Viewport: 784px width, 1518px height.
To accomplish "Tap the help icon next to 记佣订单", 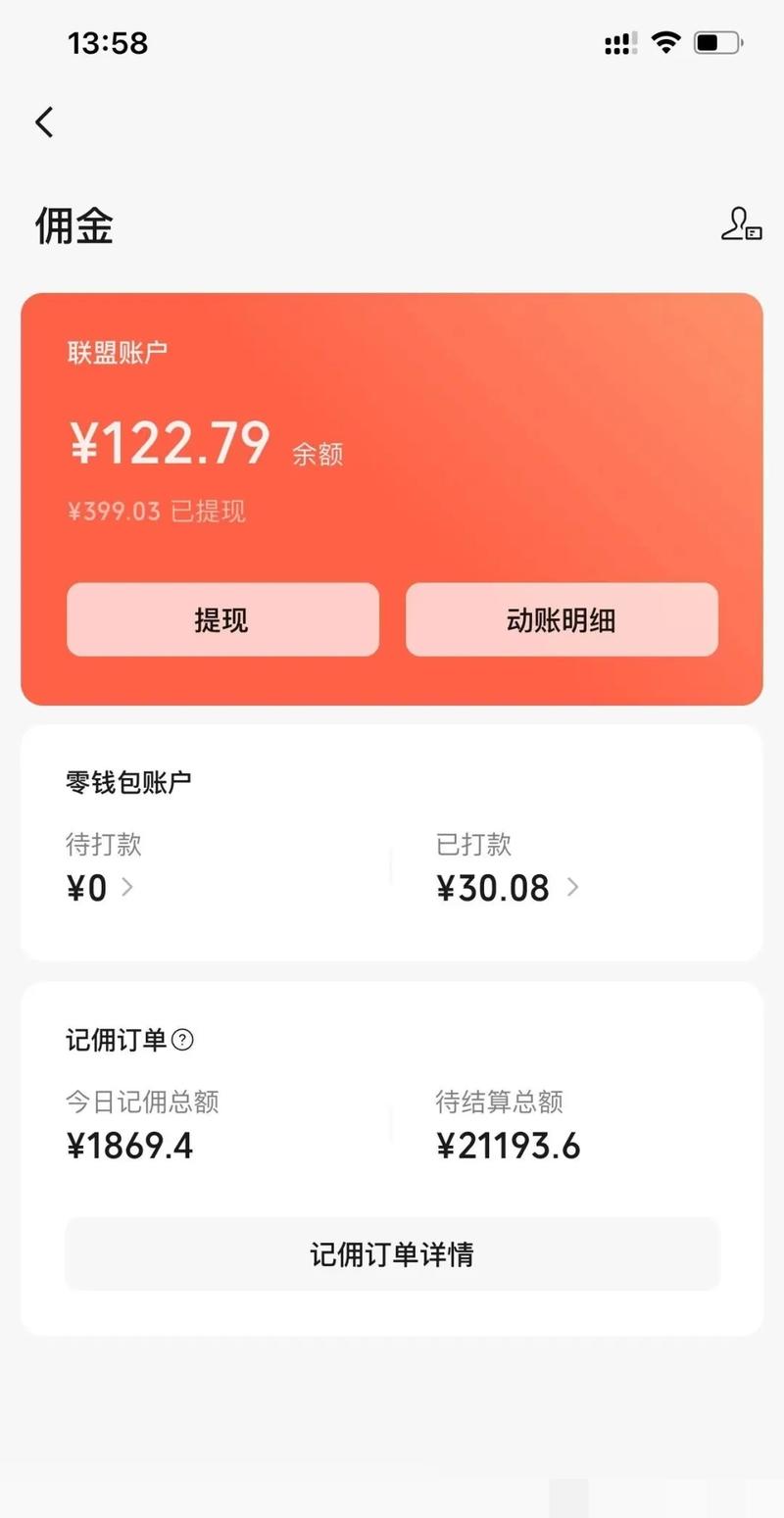I will [x=182, y=1040].
